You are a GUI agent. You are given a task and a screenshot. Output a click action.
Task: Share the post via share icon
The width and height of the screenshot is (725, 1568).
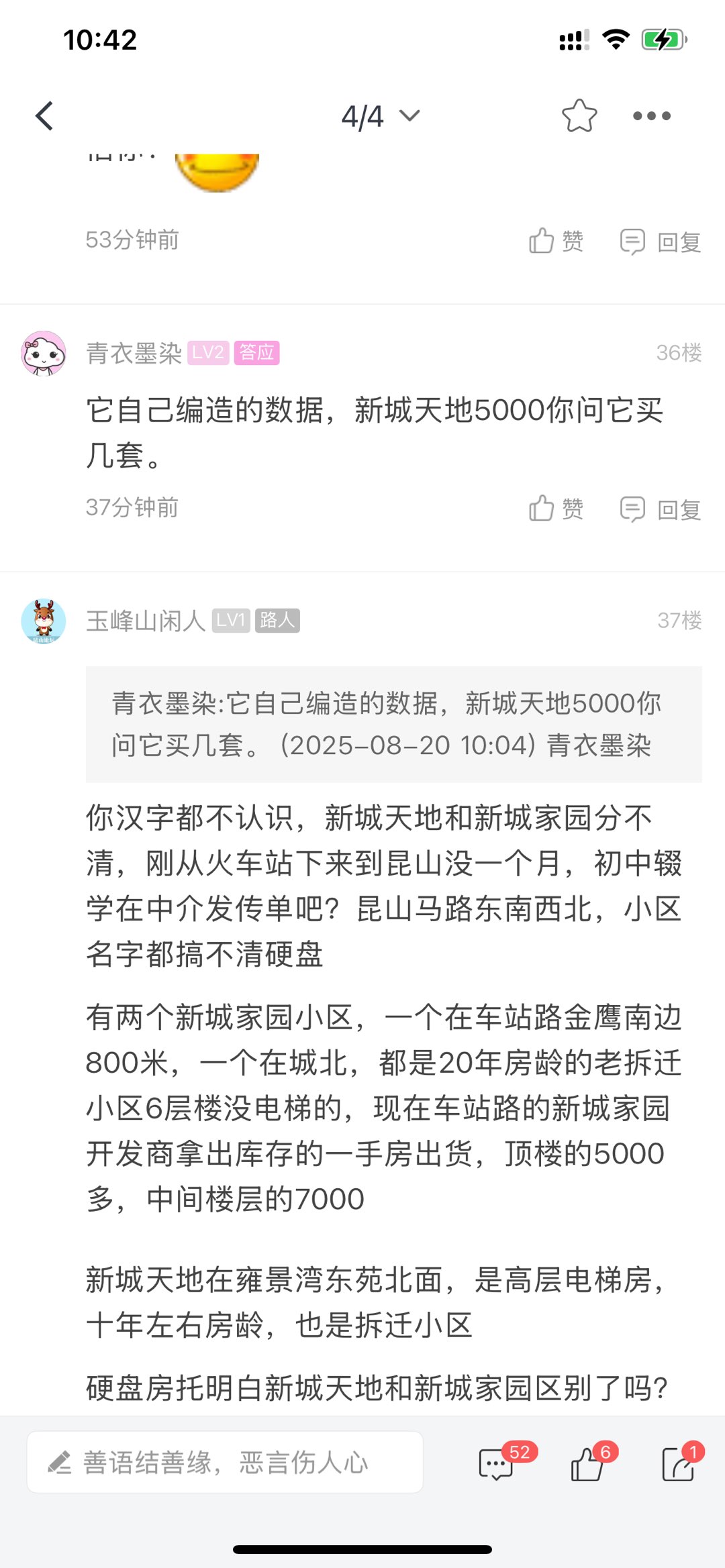coord(678,1464)
